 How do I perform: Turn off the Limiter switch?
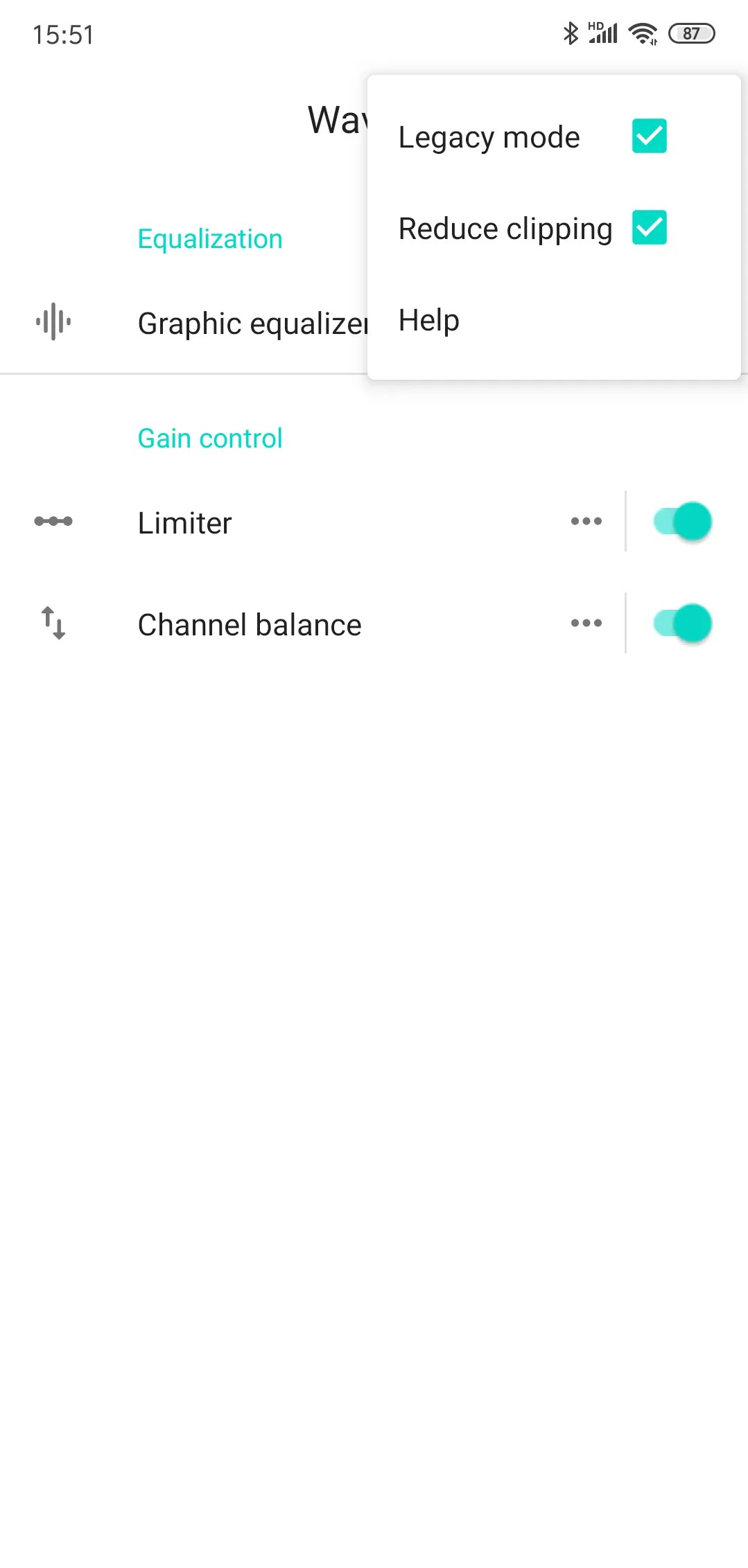[683, 521]
